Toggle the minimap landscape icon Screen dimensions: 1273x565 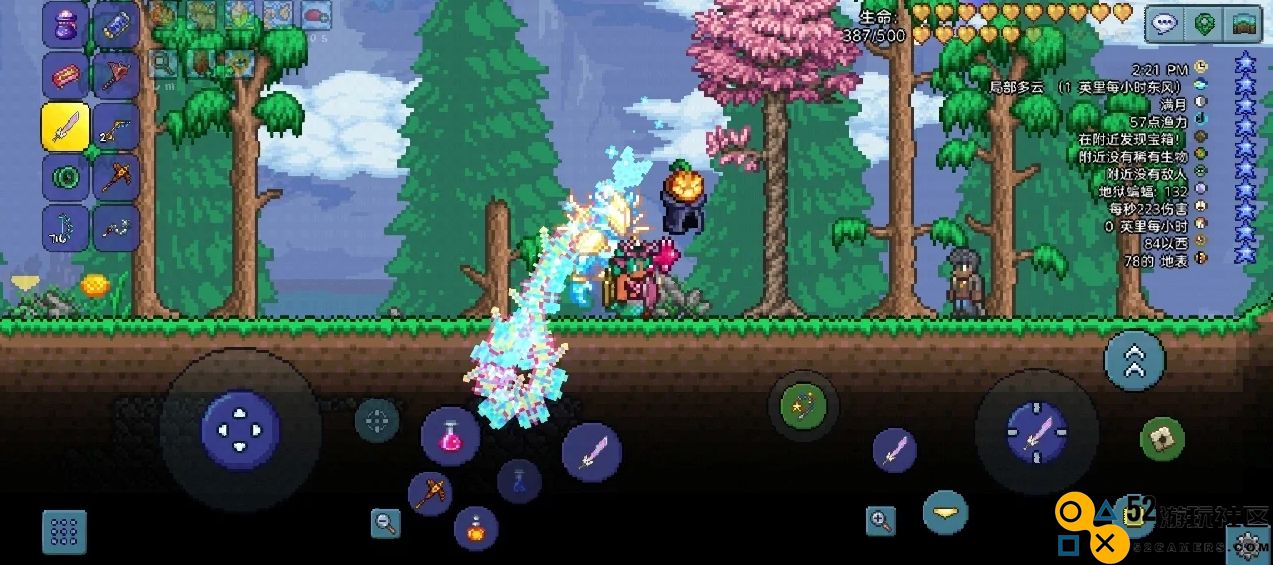(1244, 24)
